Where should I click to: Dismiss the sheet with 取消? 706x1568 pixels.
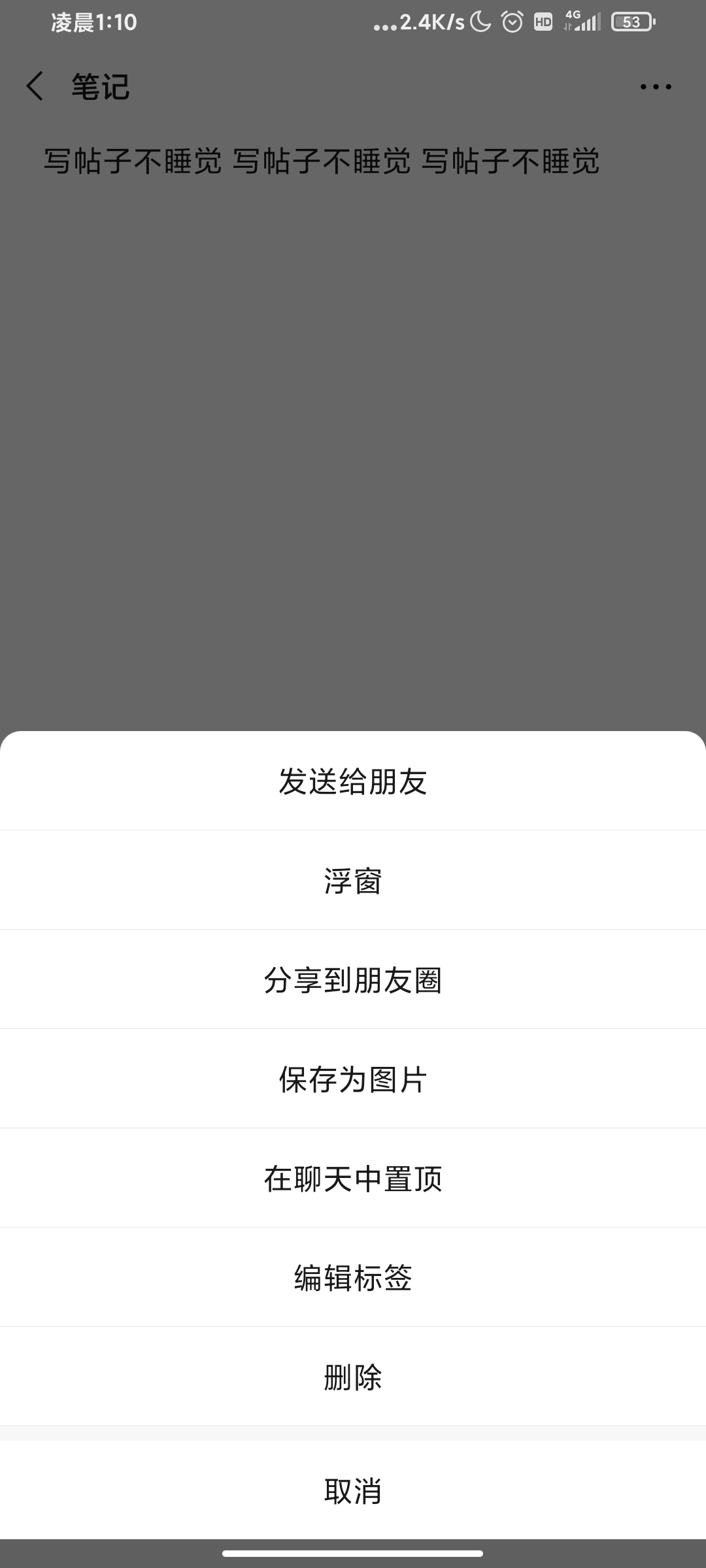[x=353, y=1491]
